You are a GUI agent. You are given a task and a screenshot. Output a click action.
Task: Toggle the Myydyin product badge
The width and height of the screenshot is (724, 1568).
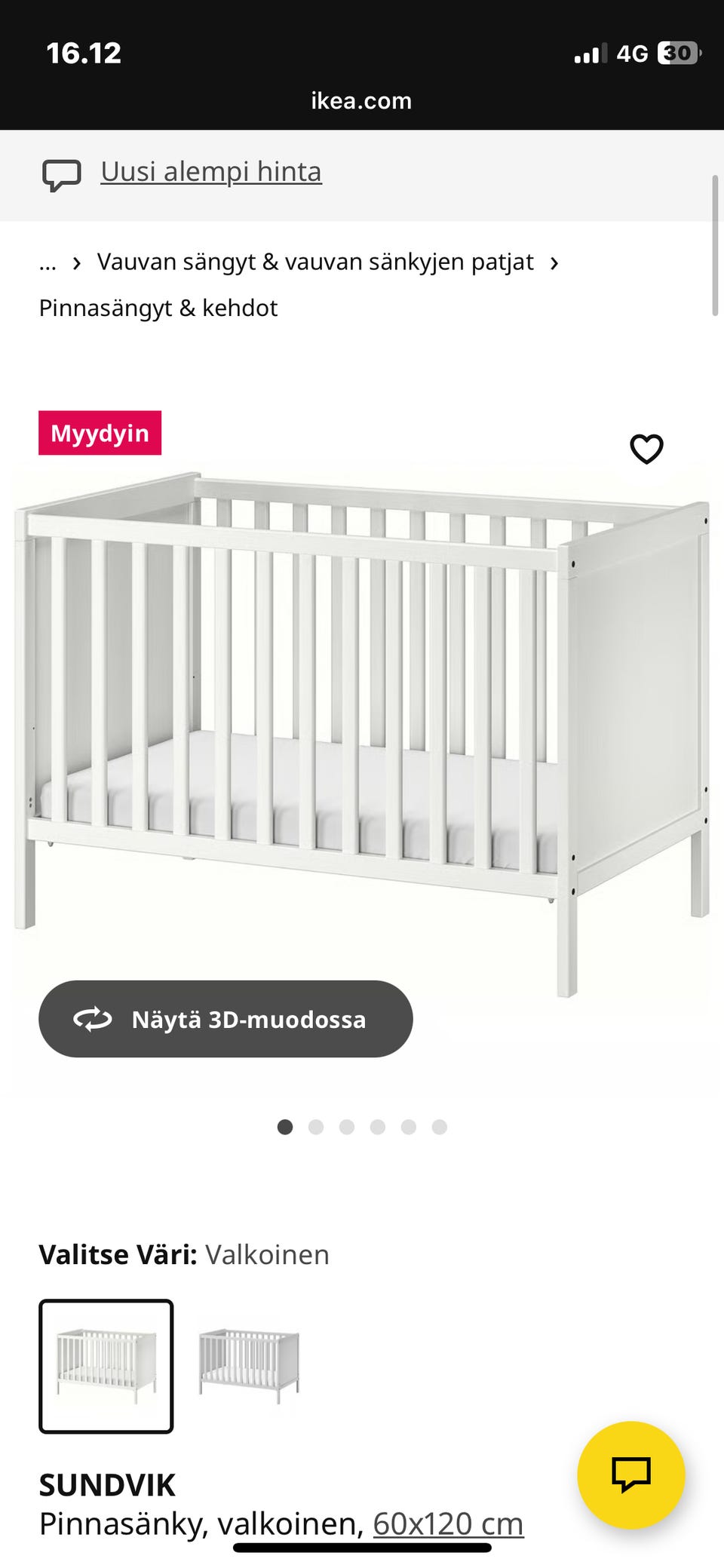(100, 432)
